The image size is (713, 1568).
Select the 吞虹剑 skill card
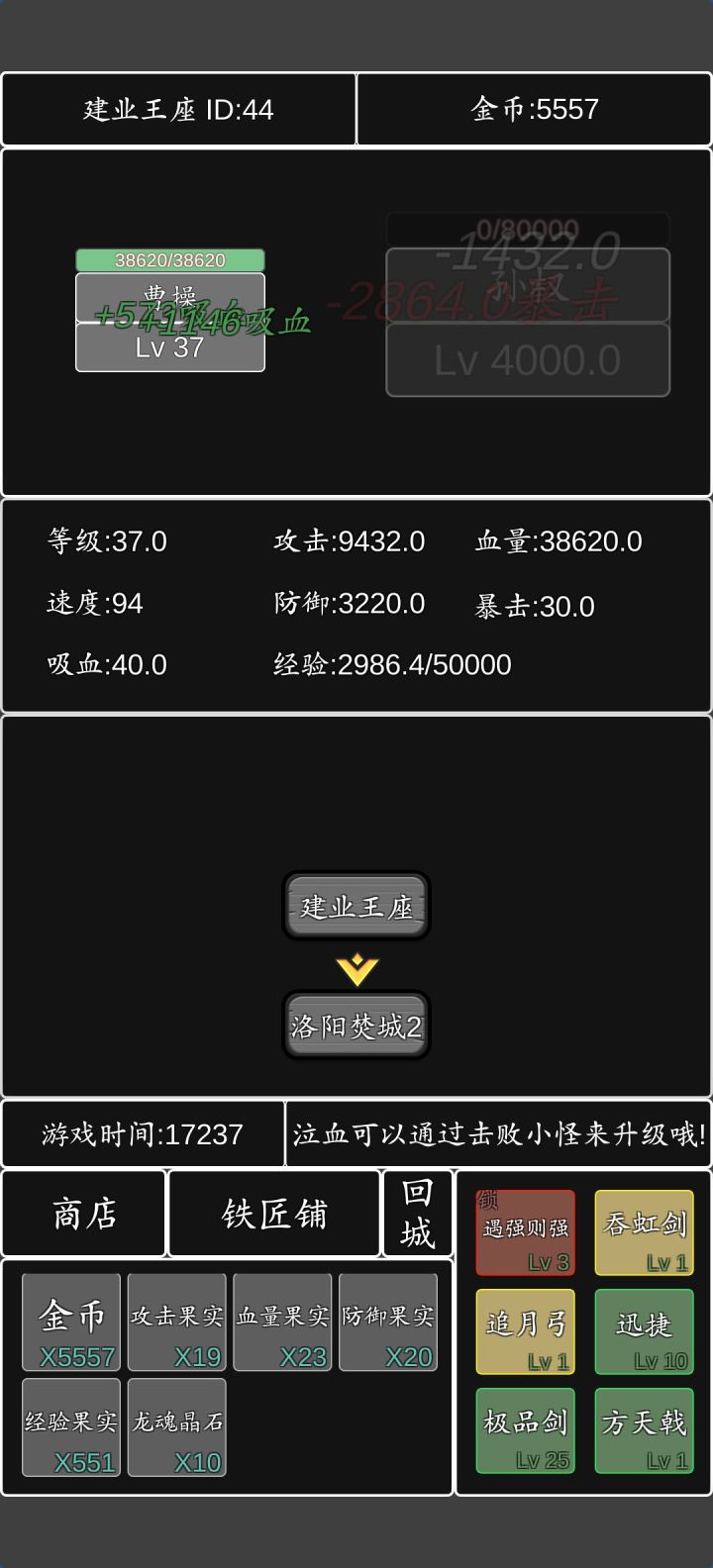(645, 1233)
